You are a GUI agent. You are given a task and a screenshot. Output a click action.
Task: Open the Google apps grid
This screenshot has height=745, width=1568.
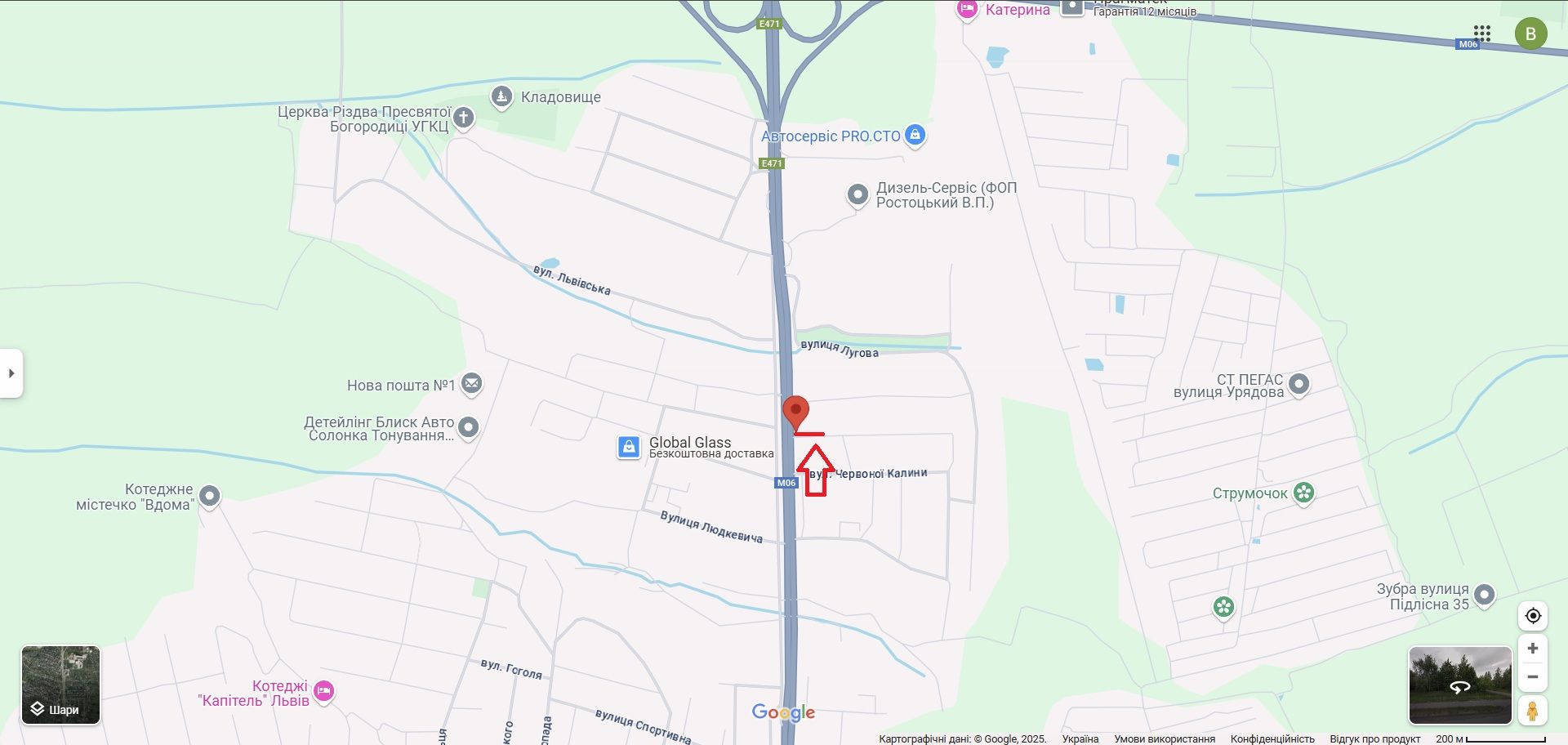coord(1482,33)
